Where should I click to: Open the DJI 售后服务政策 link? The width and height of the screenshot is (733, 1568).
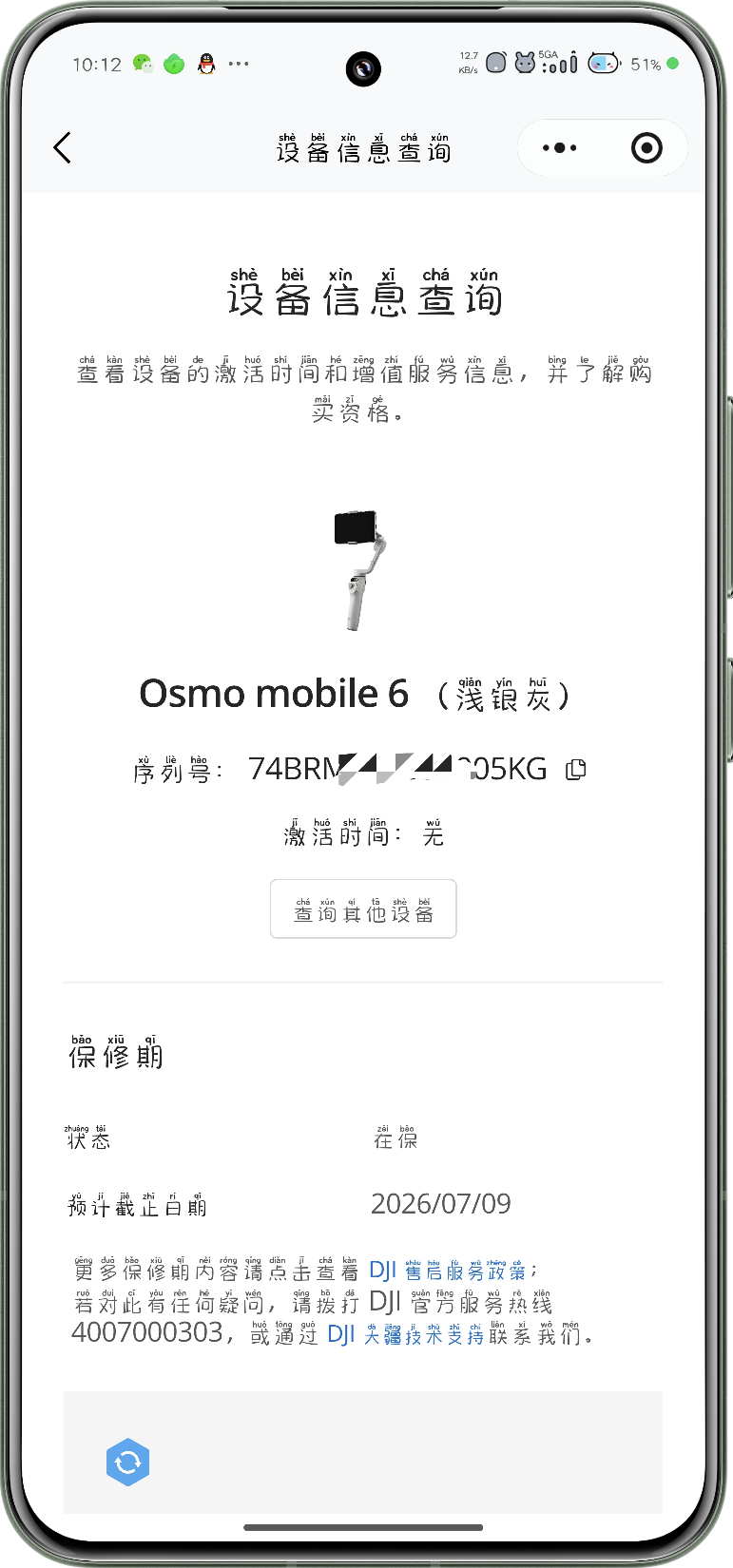point(447,1272)
